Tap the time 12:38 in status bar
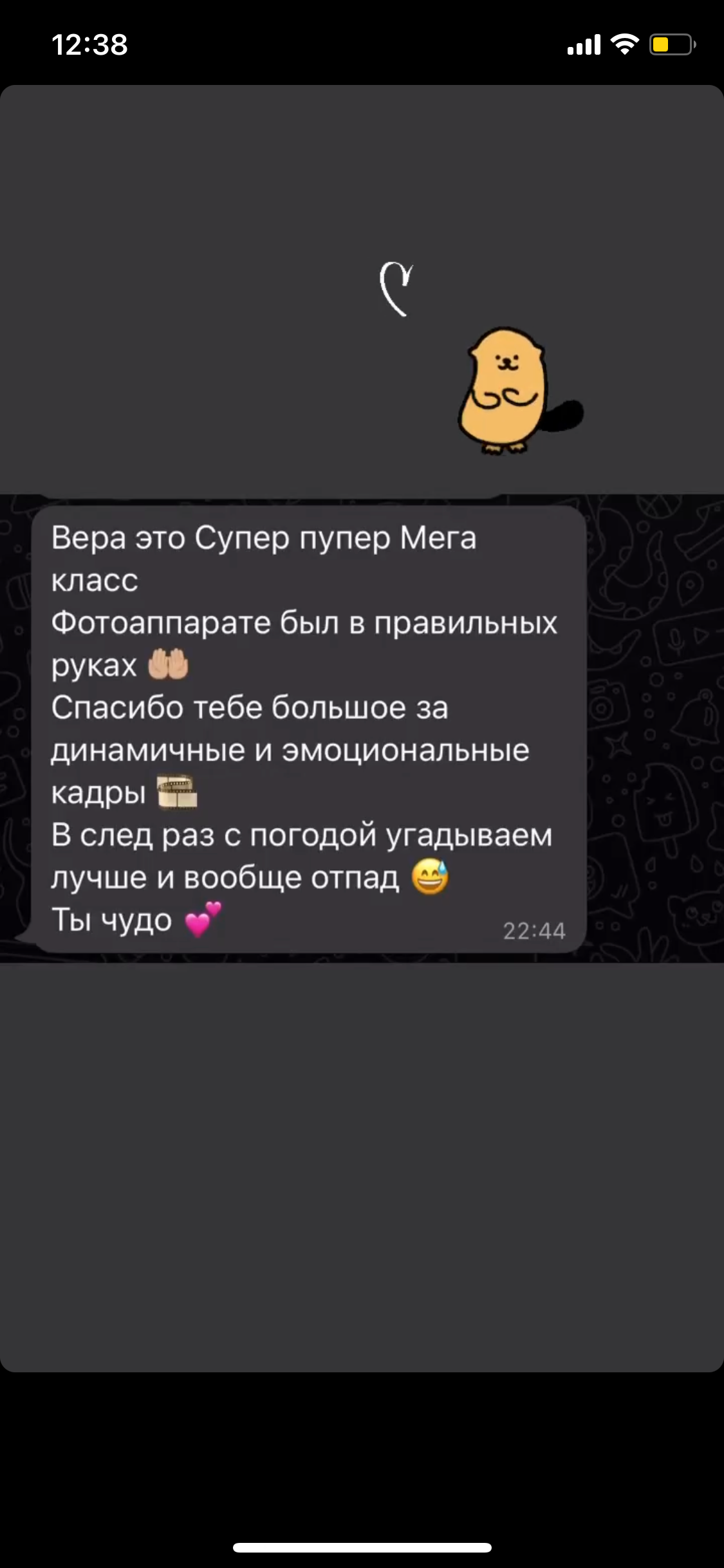Screen dimensions: 724x1568 90,44
